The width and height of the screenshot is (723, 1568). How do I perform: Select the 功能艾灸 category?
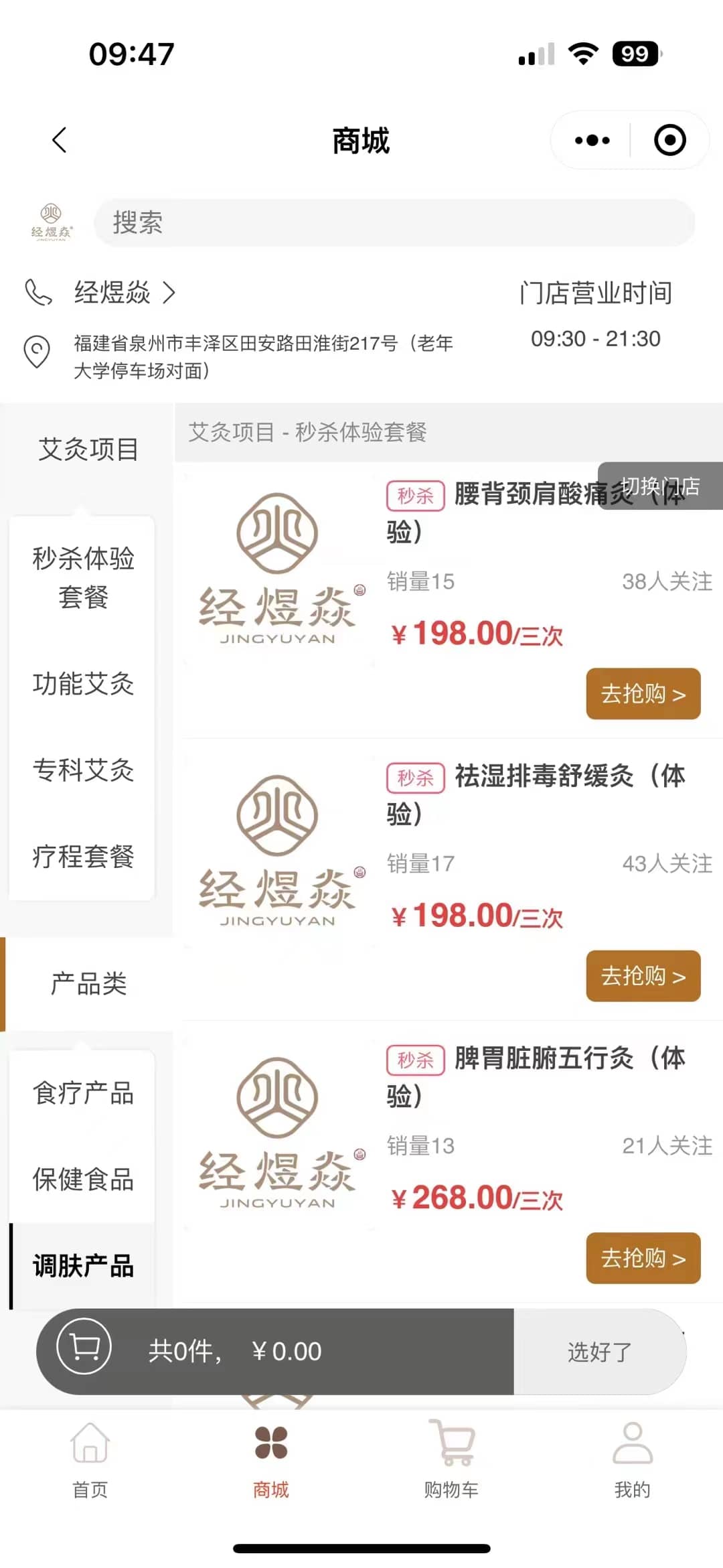point(83,684)
